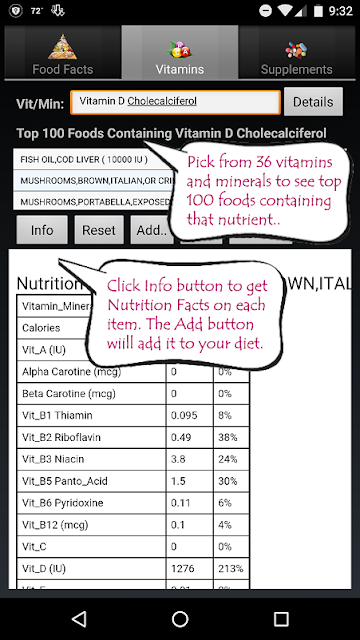Select Fish Oil, Cod Liver from the list
The width and height of the screenshot is (360, 640).
(95, 159)
